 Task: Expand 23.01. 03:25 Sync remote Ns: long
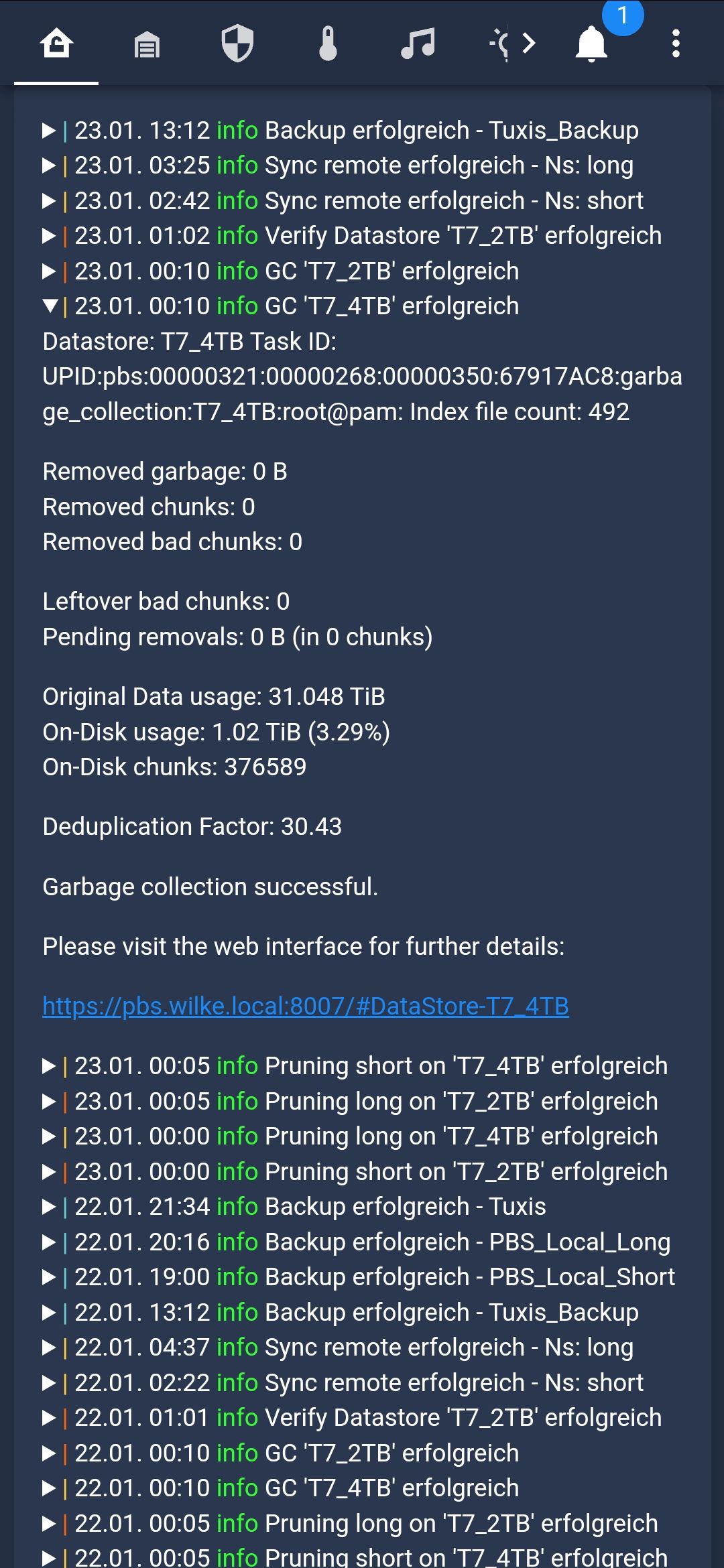click(49, 166)
